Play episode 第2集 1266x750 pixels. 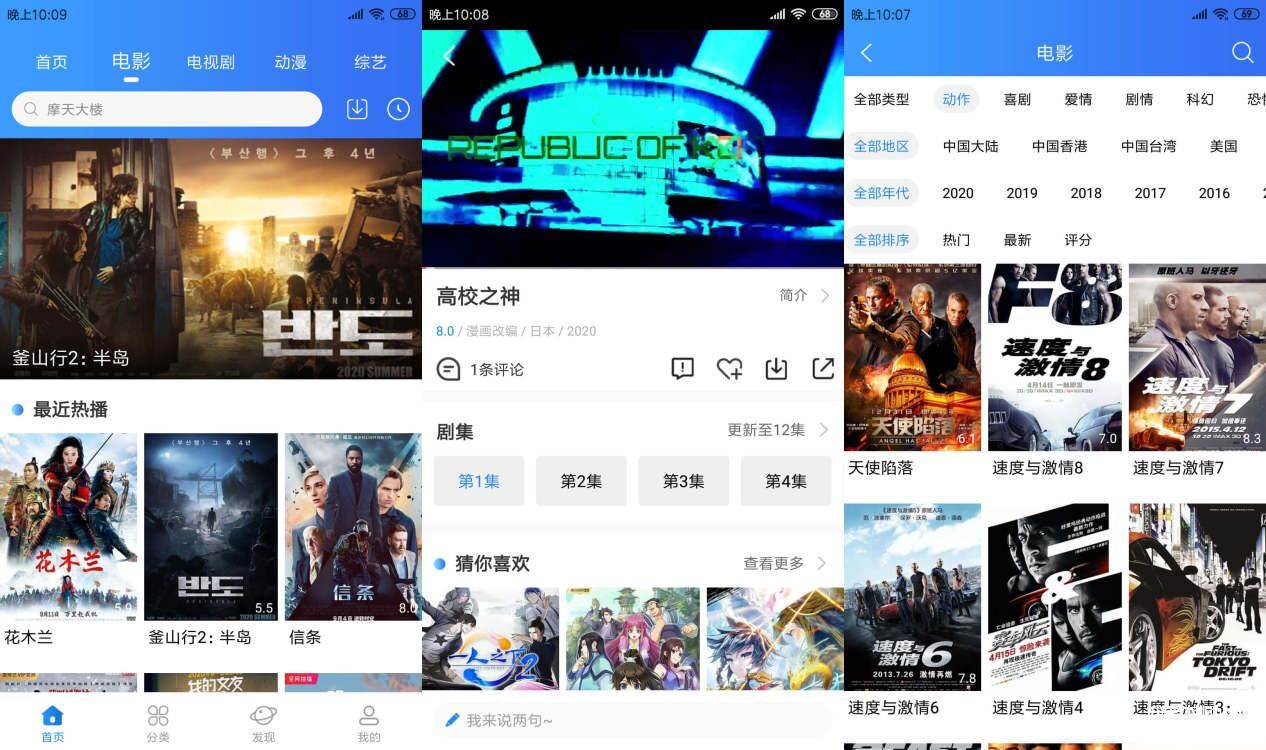click(581, 481)
